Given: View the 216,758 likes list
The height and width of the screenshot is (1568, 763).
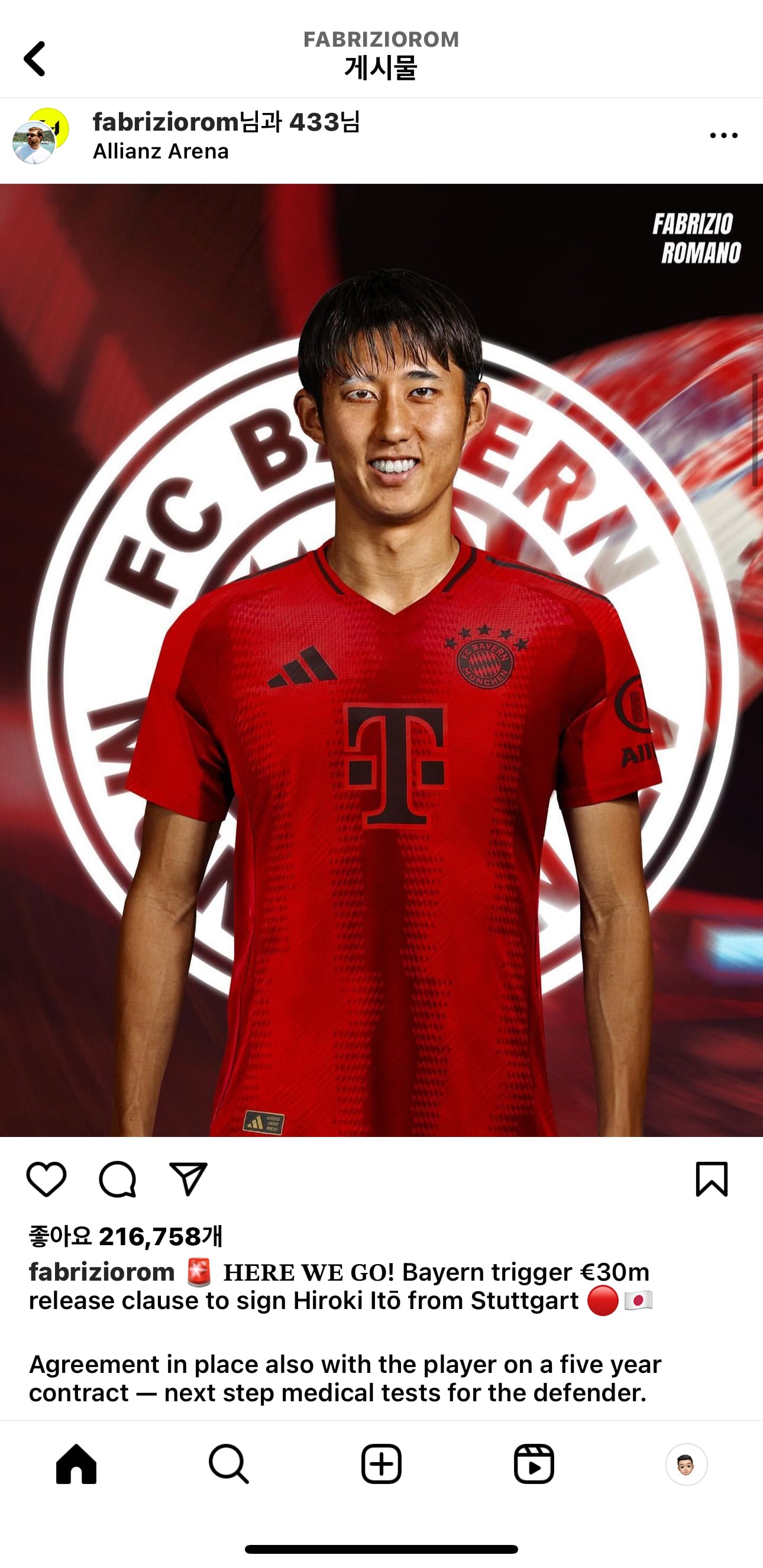Looking at the screenshot, I should 125,1236.
